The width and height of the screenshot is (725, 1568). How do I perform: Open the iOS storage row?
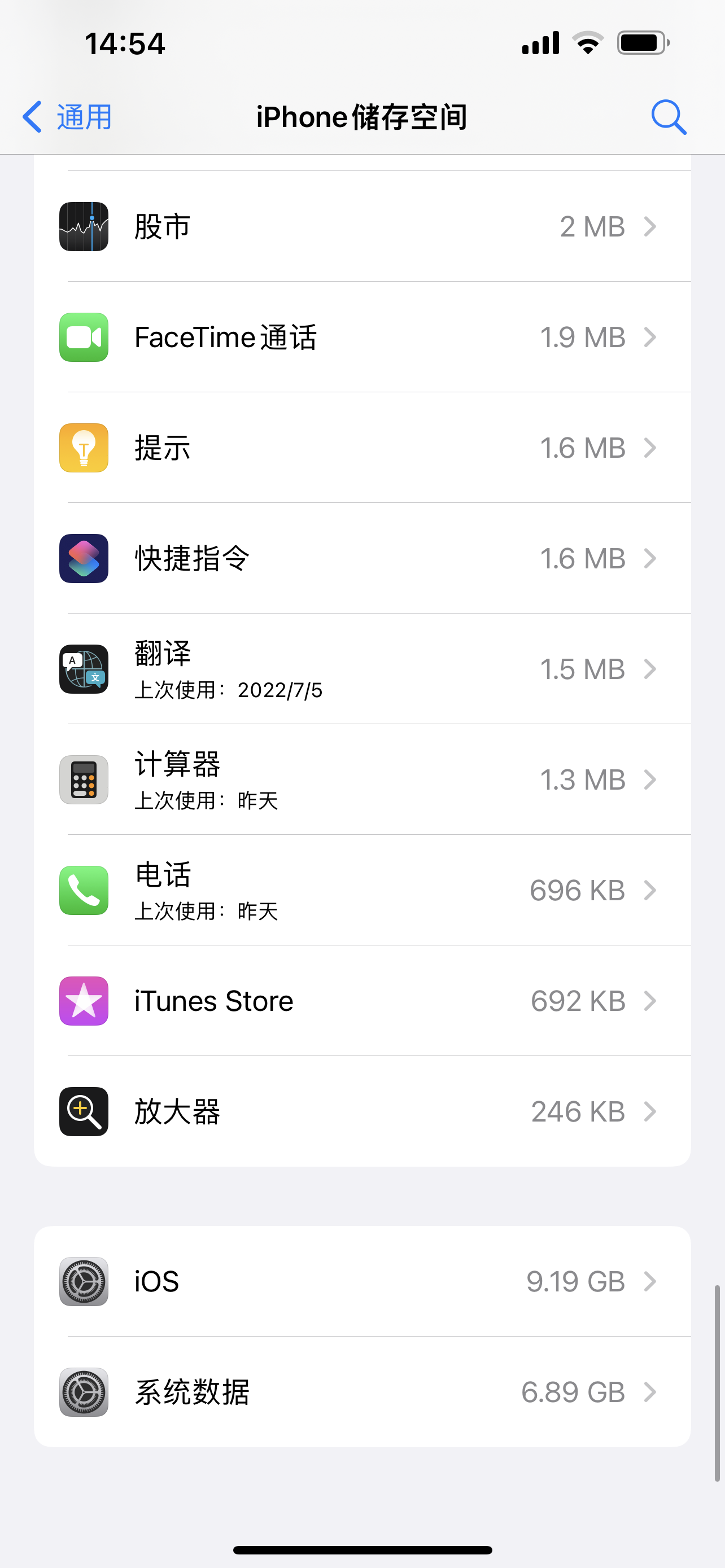point(361,1281)
